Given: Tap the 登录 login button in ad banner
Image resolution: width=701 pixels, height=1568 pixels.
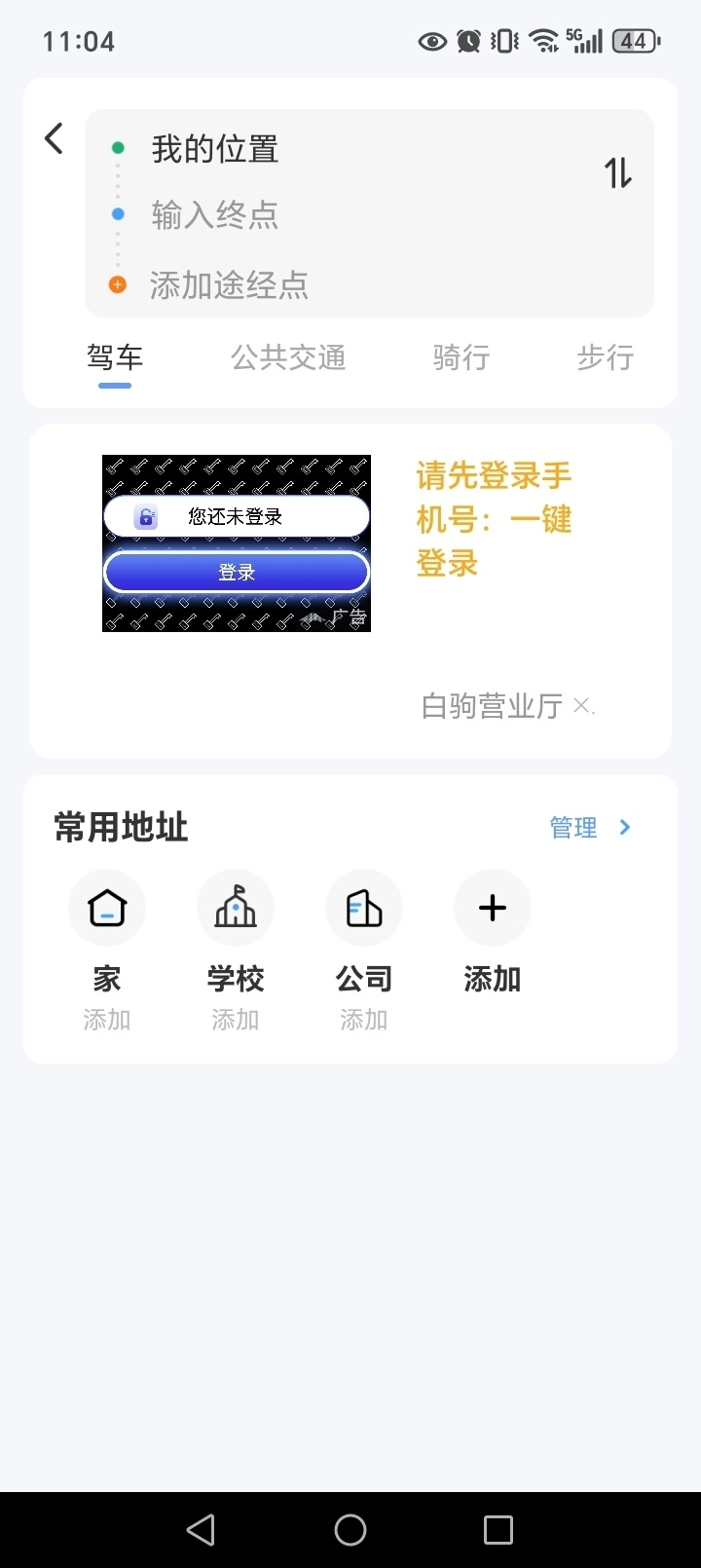Looking at the screenshot, I should (x=236, y=572).
